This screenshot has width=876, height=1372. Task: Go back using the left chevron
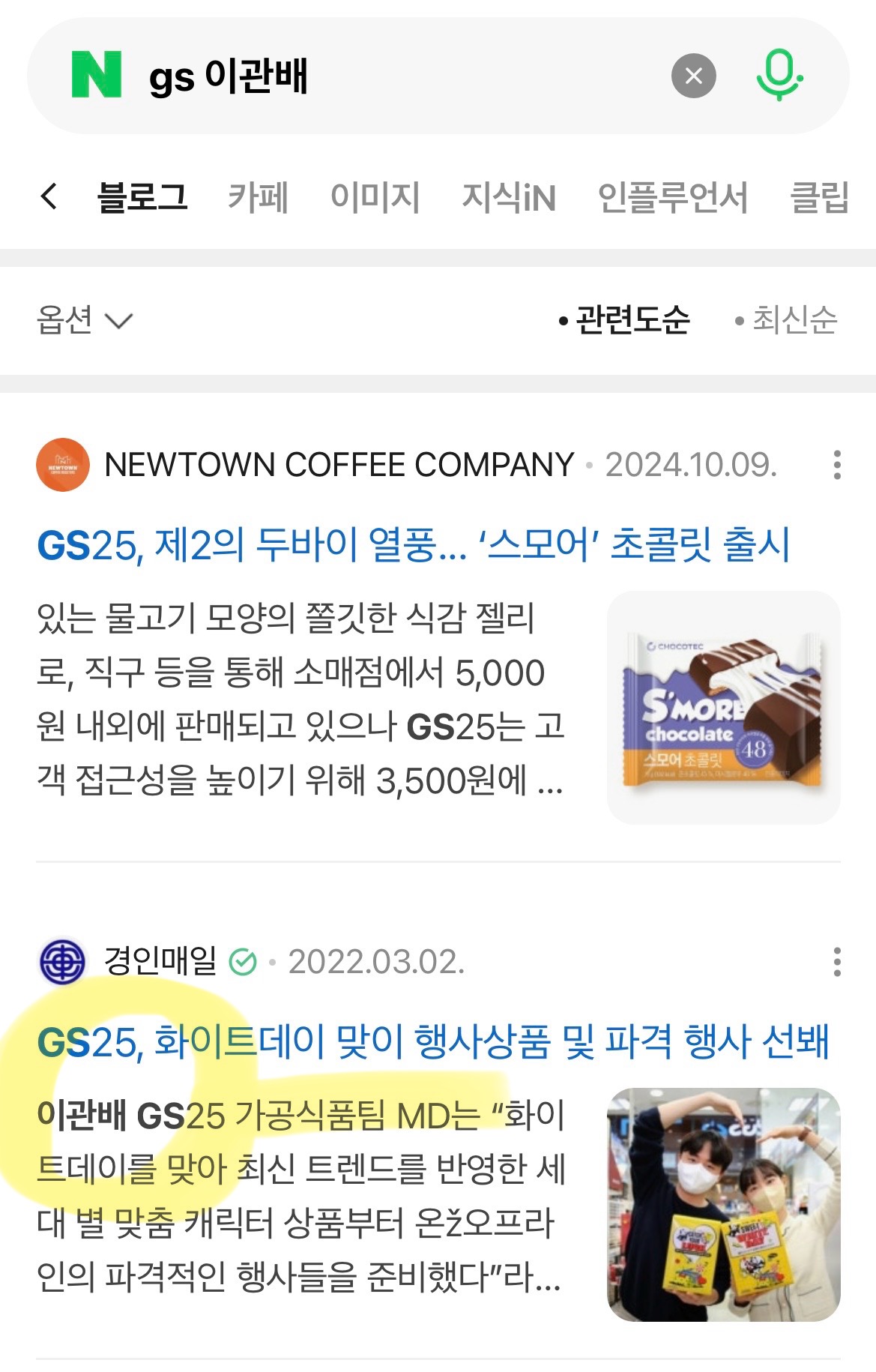coord(48,197)
